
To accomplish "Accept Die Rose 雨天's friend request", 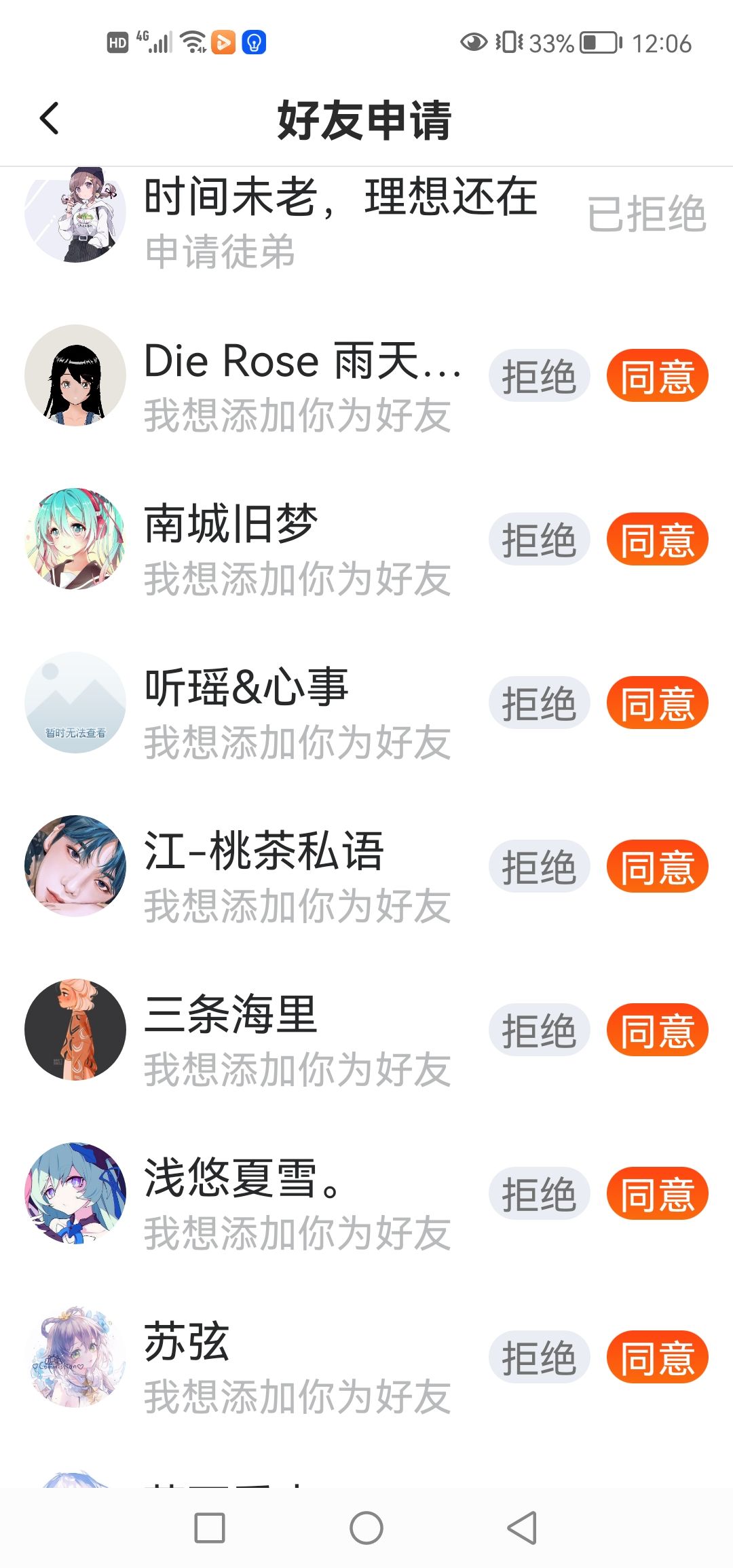I will pos(657,376).
